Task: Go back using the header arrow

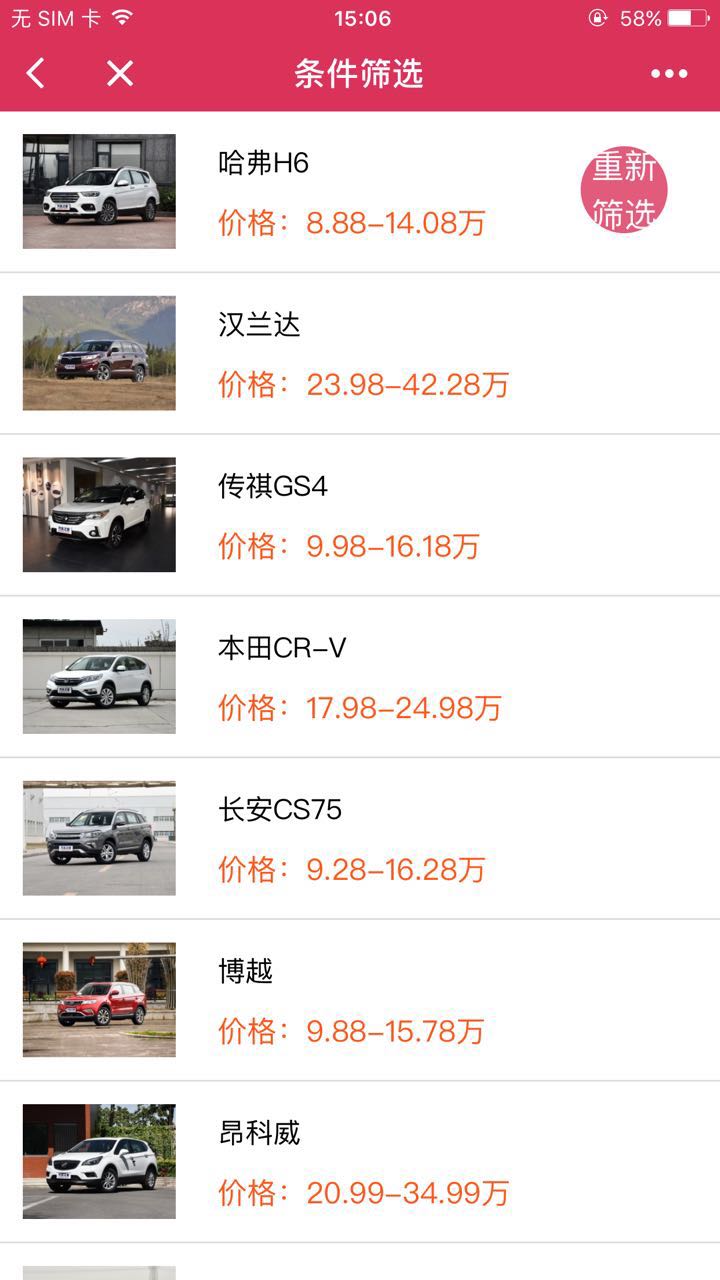Action: (x=36, y=73)
